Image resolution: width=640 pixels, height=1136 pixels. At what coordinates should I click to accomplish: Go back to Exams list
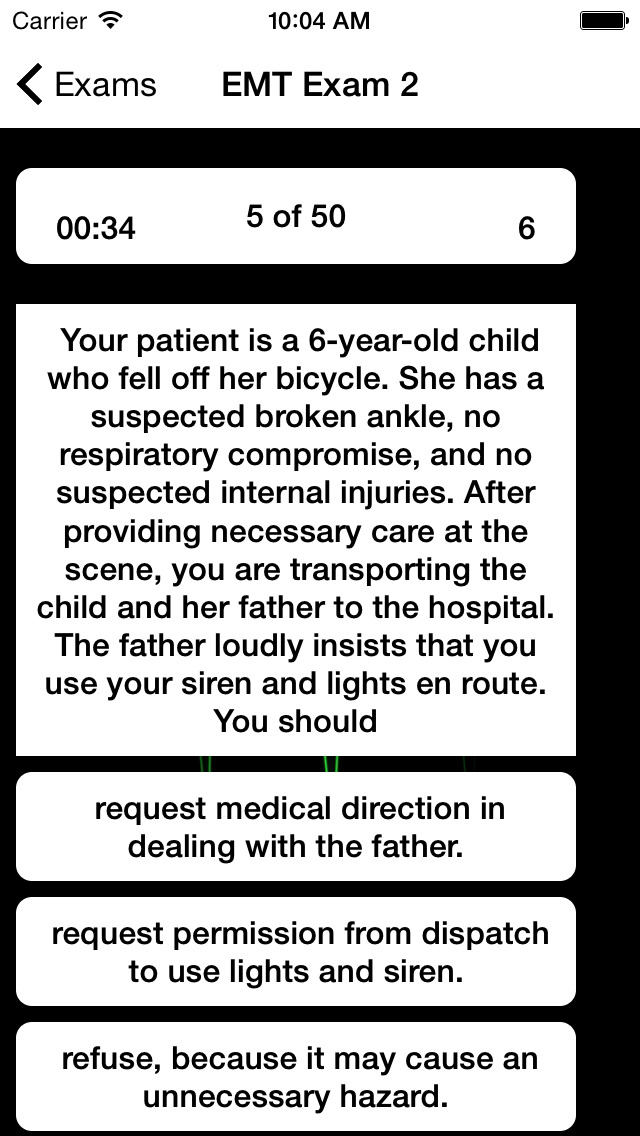[86, 85]
